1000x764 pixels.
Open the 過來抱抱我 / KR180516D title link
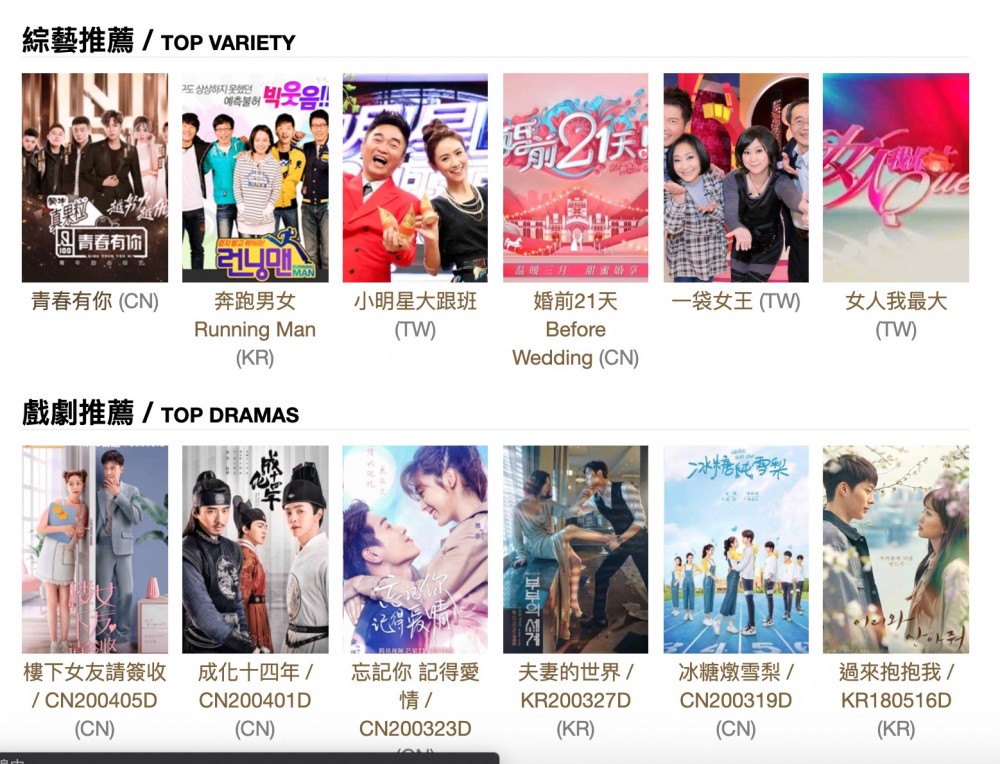896,686
